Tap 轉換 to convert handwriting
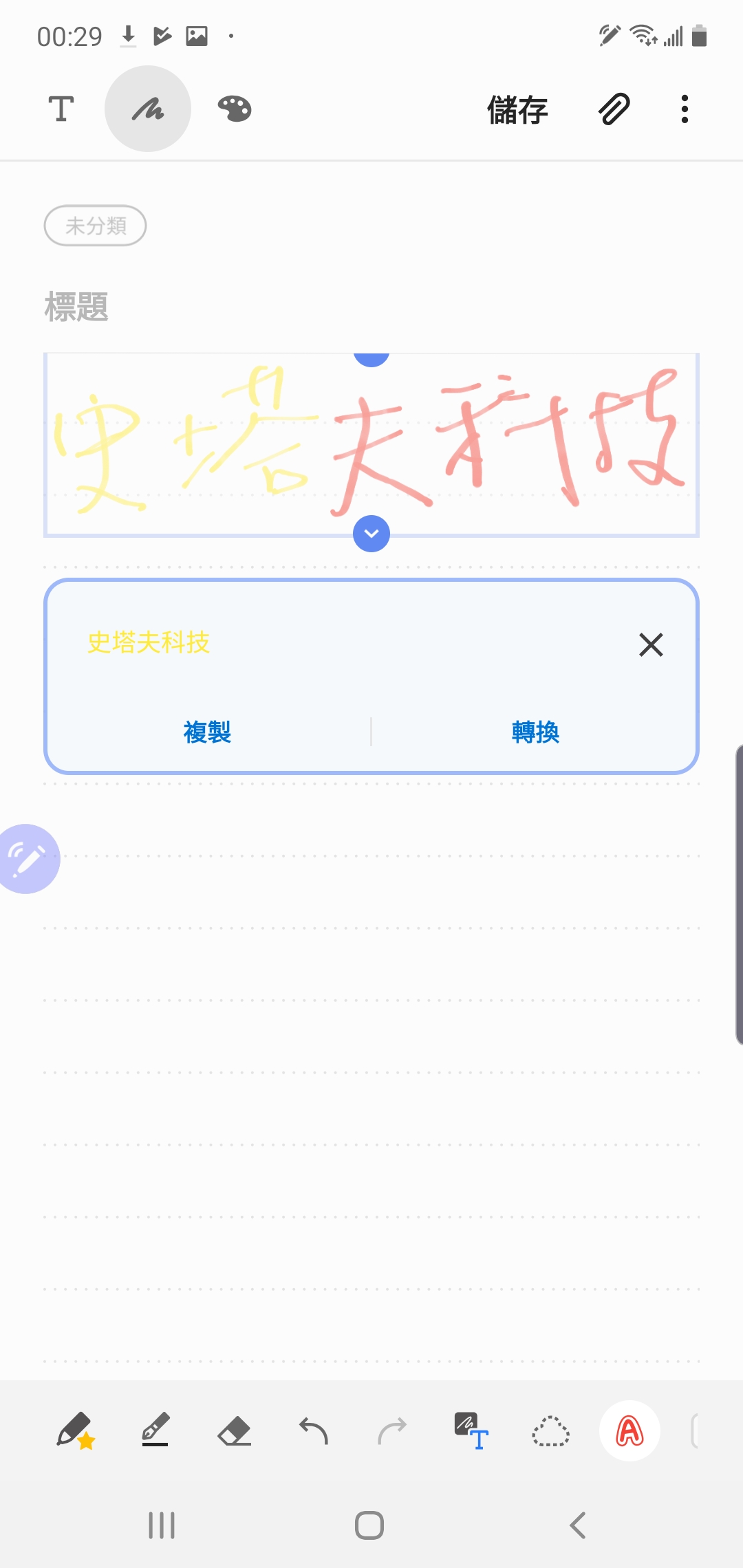 (535, 732)
